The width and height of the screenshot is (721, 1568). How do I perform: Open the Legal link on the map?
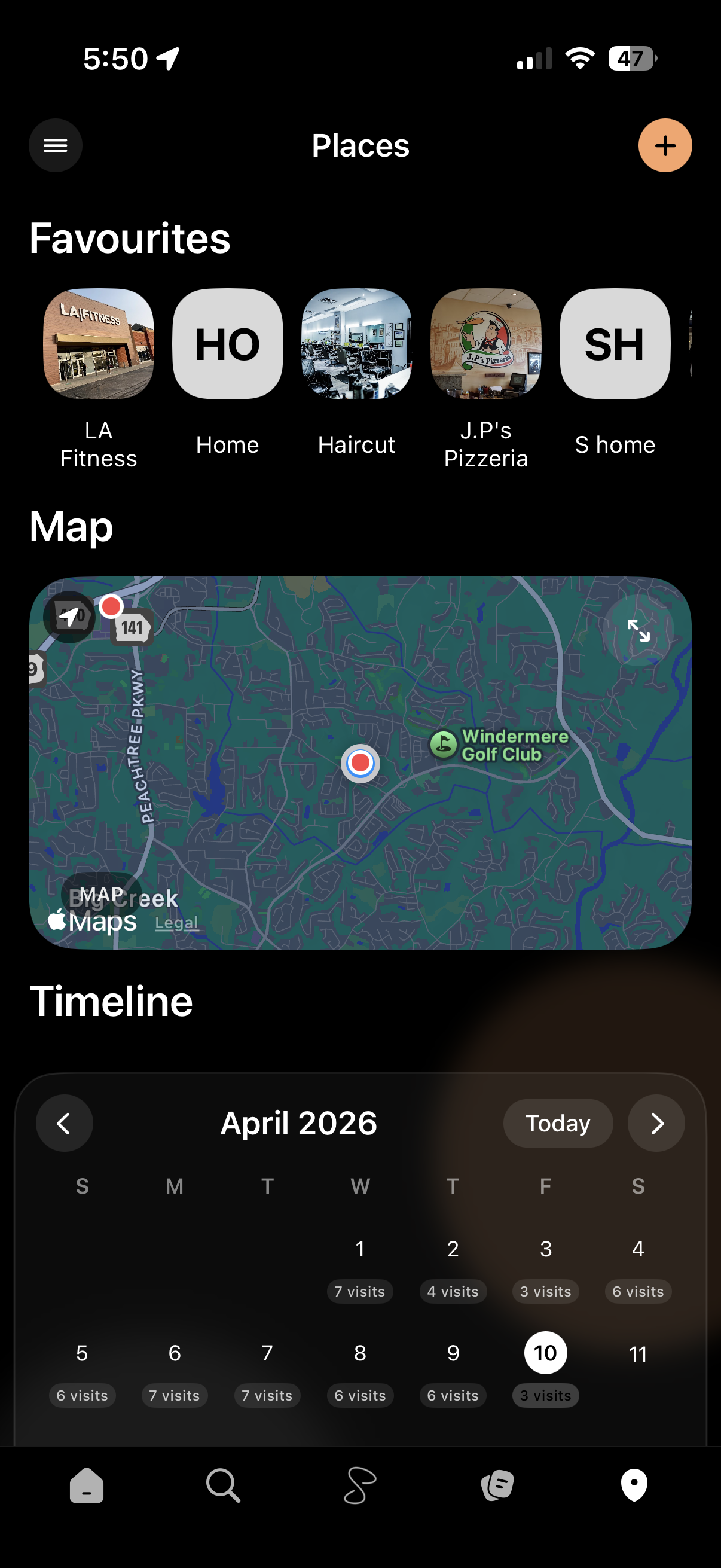tap(176, 922)
